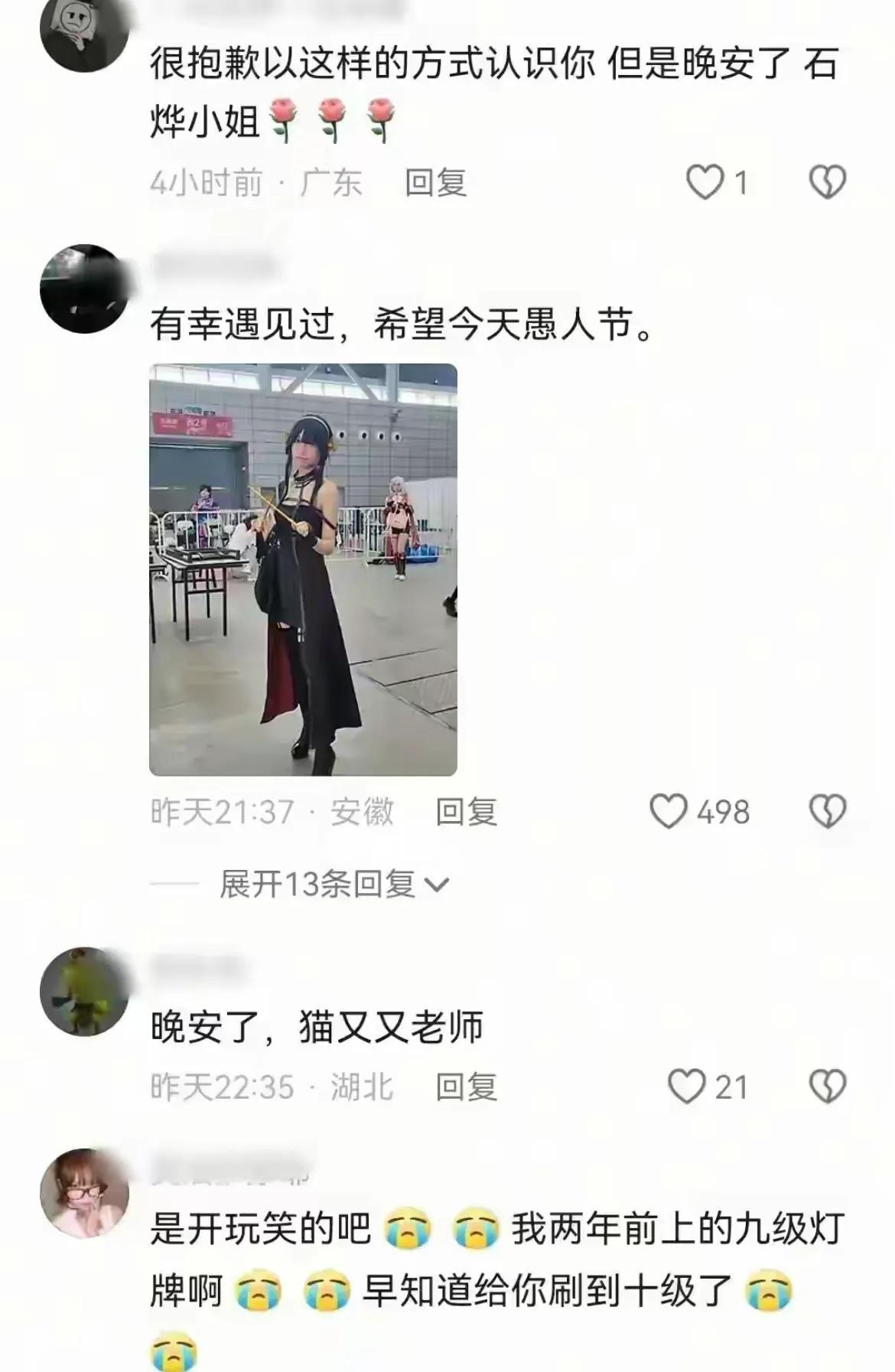Like the 晚安了，猫又又老师 comment
Viewport: 895px width, 1372px height.
click(686, 1087)
